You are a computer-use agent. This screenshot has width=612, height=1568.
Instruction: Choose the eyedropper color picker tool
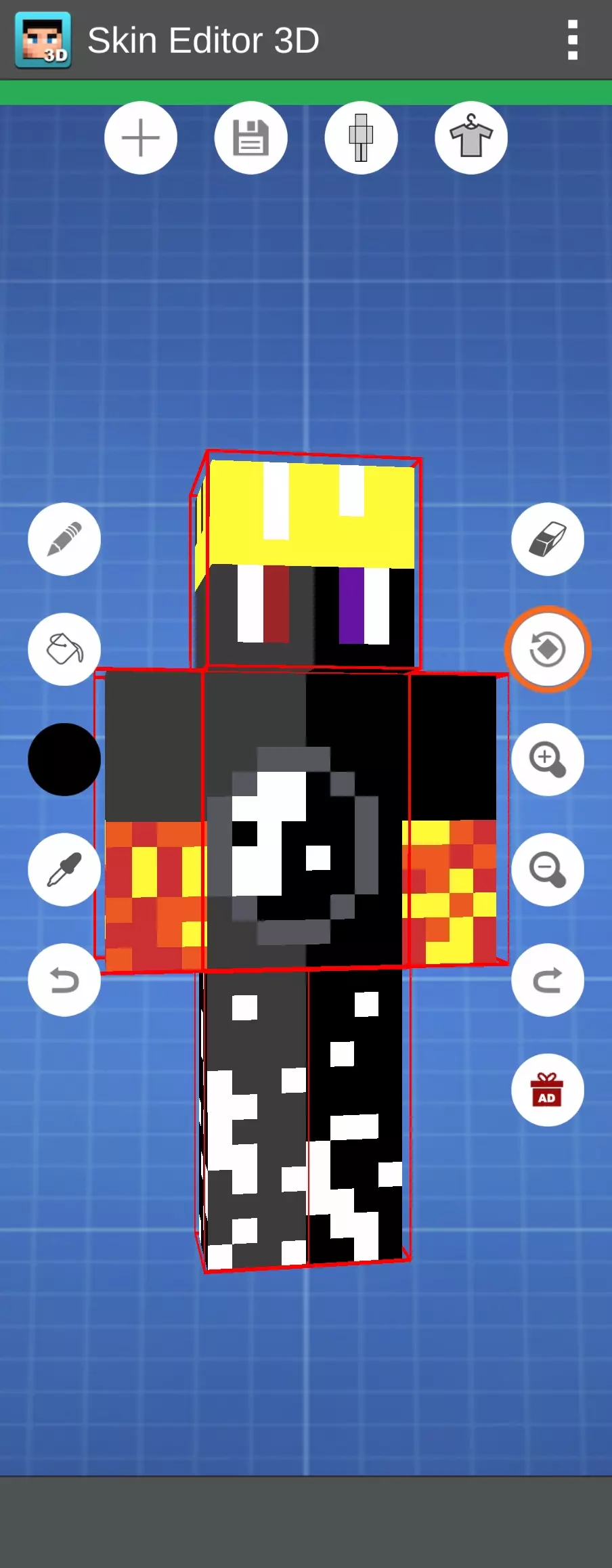coord(64,869)
